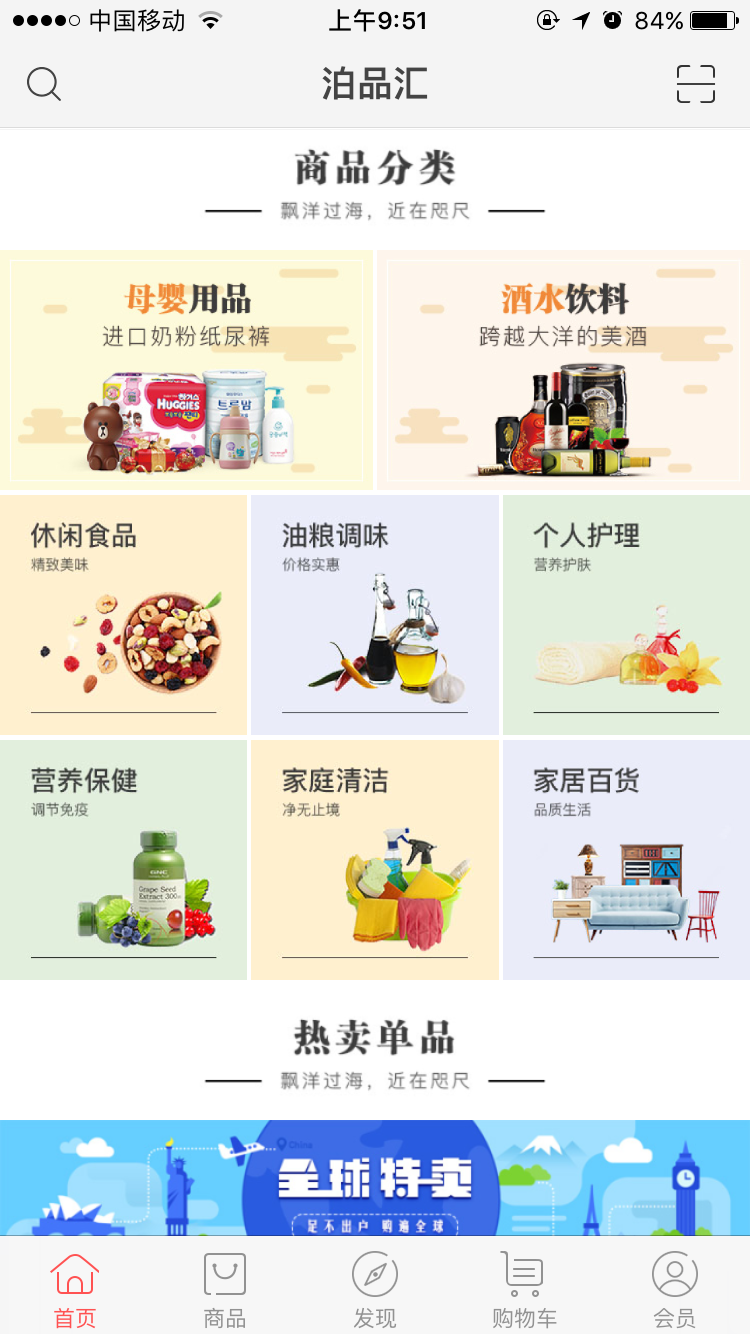Browse the 油粮调味 category tile
The image size is (750, 1334).
375,615
